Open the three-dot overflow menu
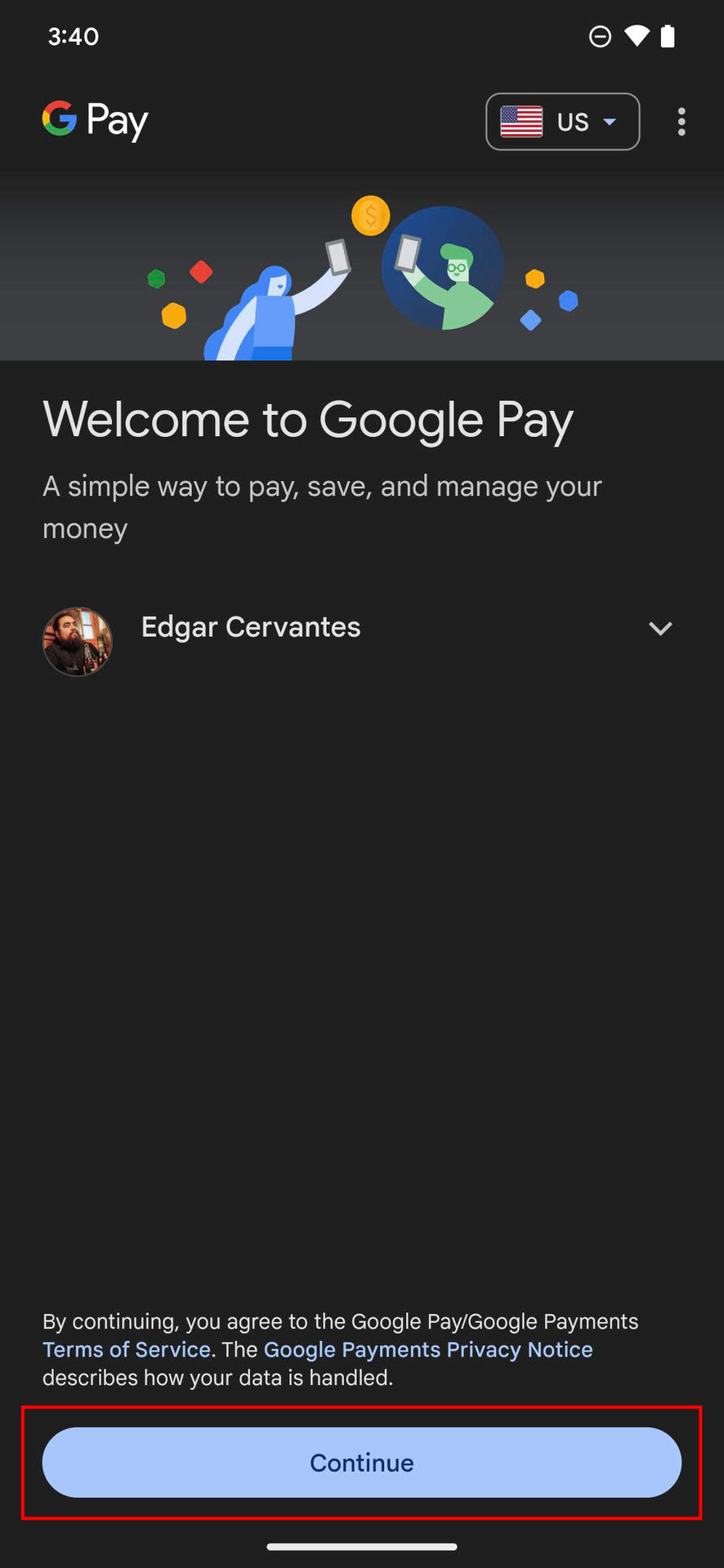Screen dimensions: 724x1568 [681, 122]
